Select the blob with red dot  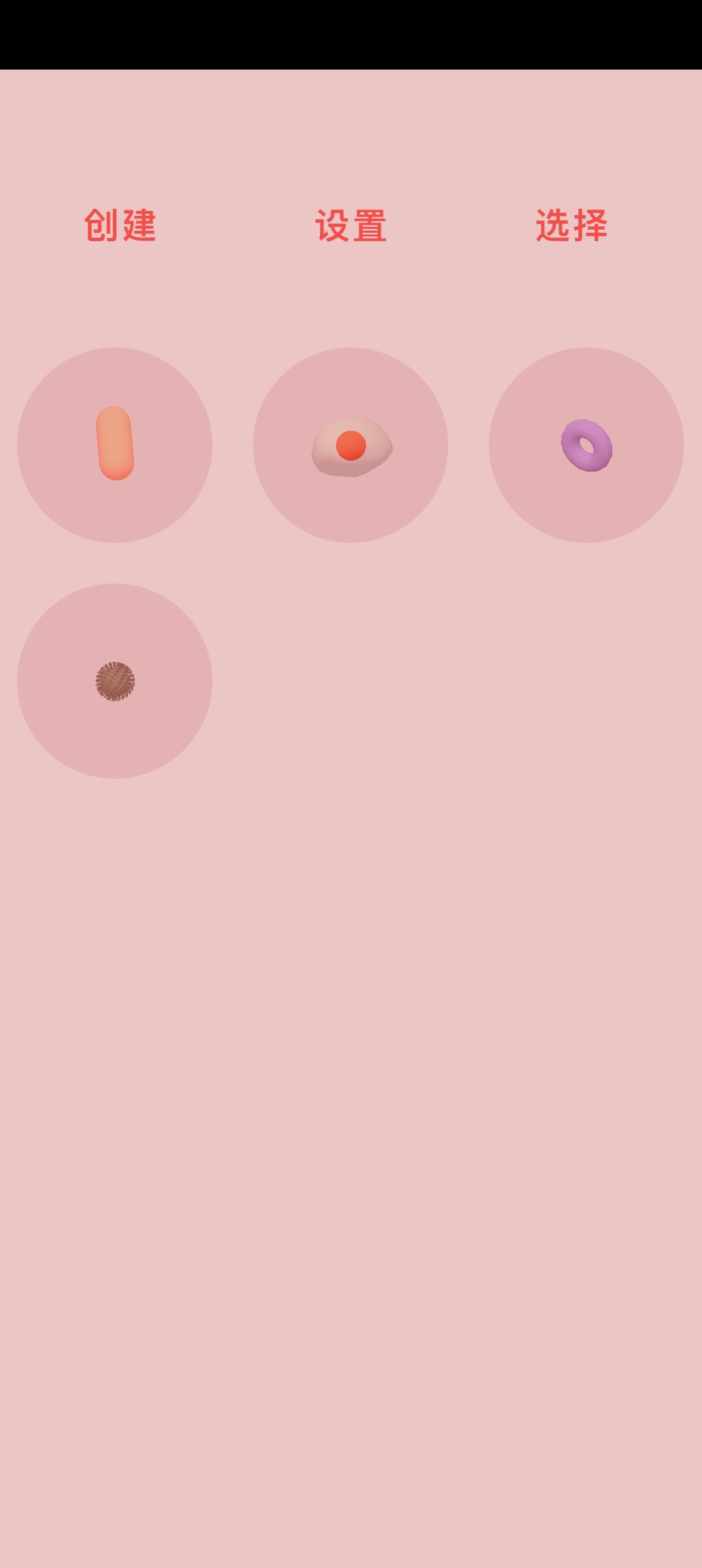[x=351, y=445]
